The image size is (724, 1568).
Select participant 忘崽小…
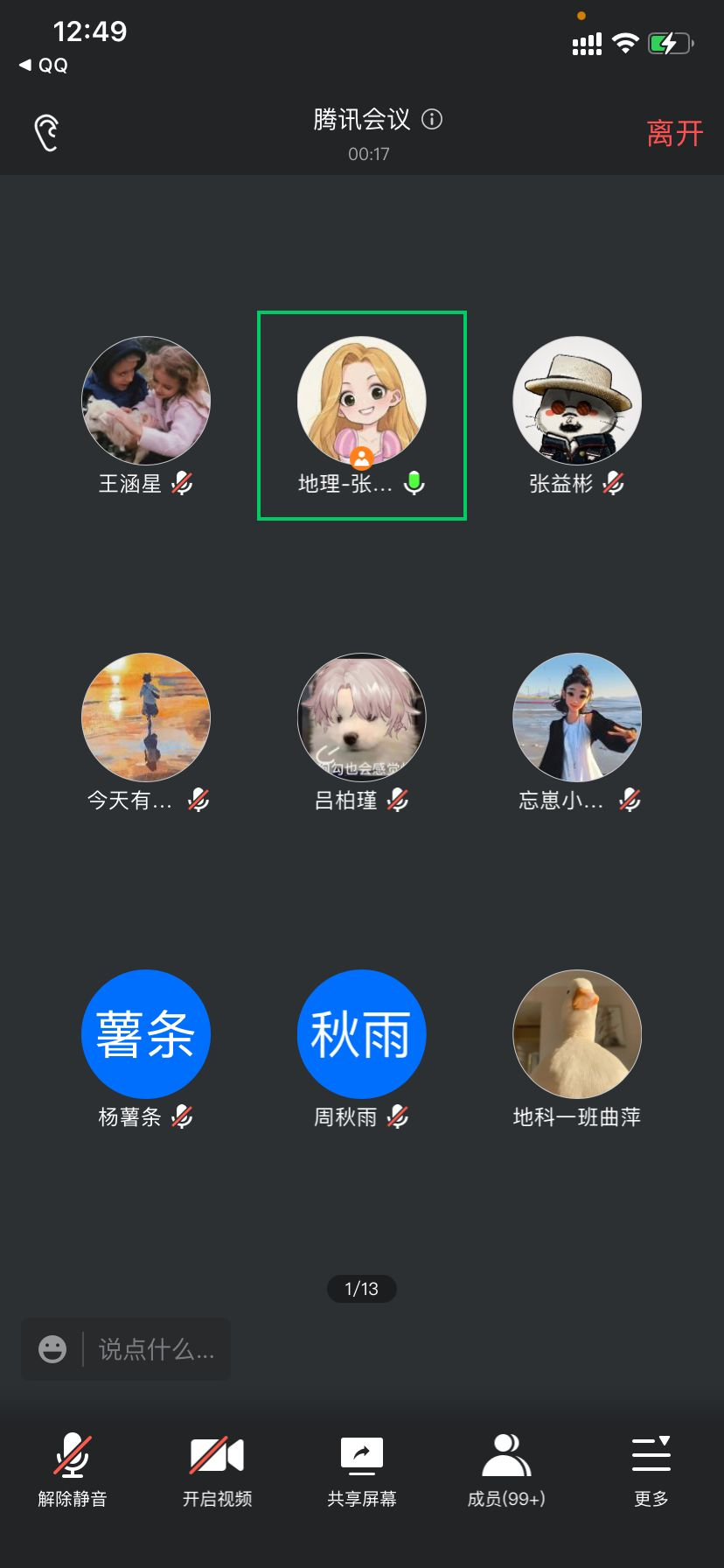[x=577, y=717]
